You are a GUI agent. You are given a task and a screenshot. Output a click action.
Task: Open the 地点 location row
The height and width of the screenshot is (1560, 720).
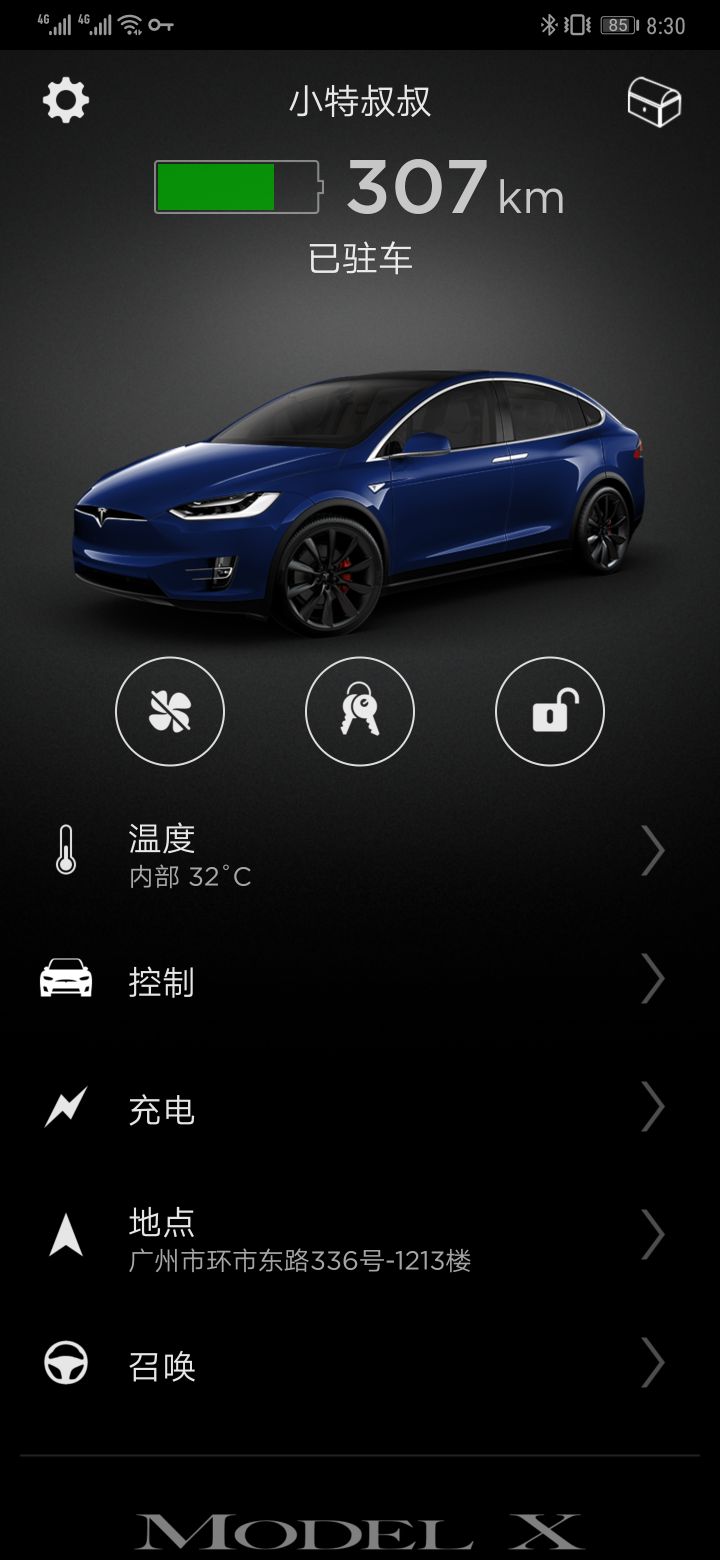(360, 1237)
